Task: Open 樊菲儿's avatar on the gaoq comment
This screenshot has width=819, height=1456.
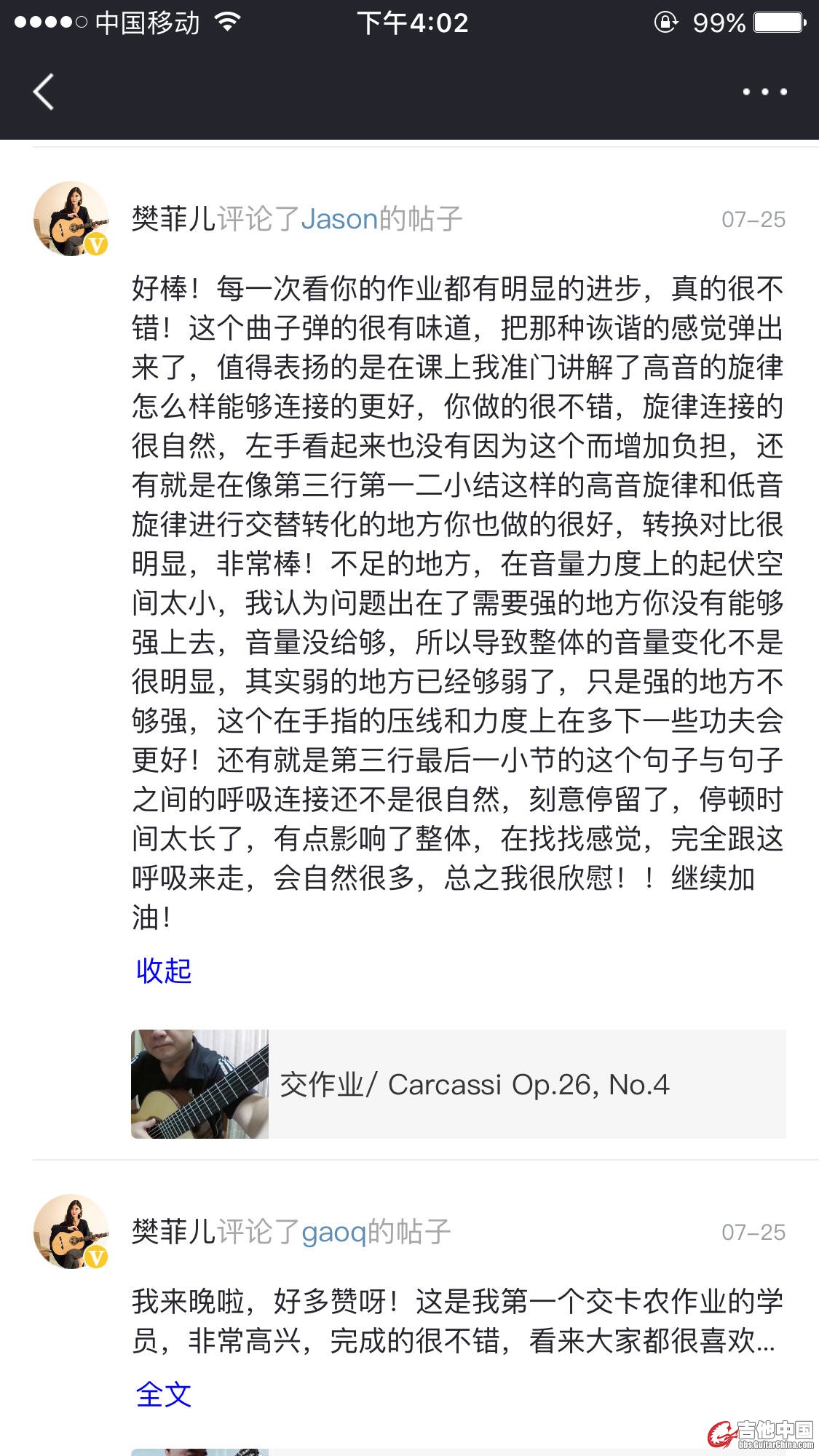Action: point(71,1232)
